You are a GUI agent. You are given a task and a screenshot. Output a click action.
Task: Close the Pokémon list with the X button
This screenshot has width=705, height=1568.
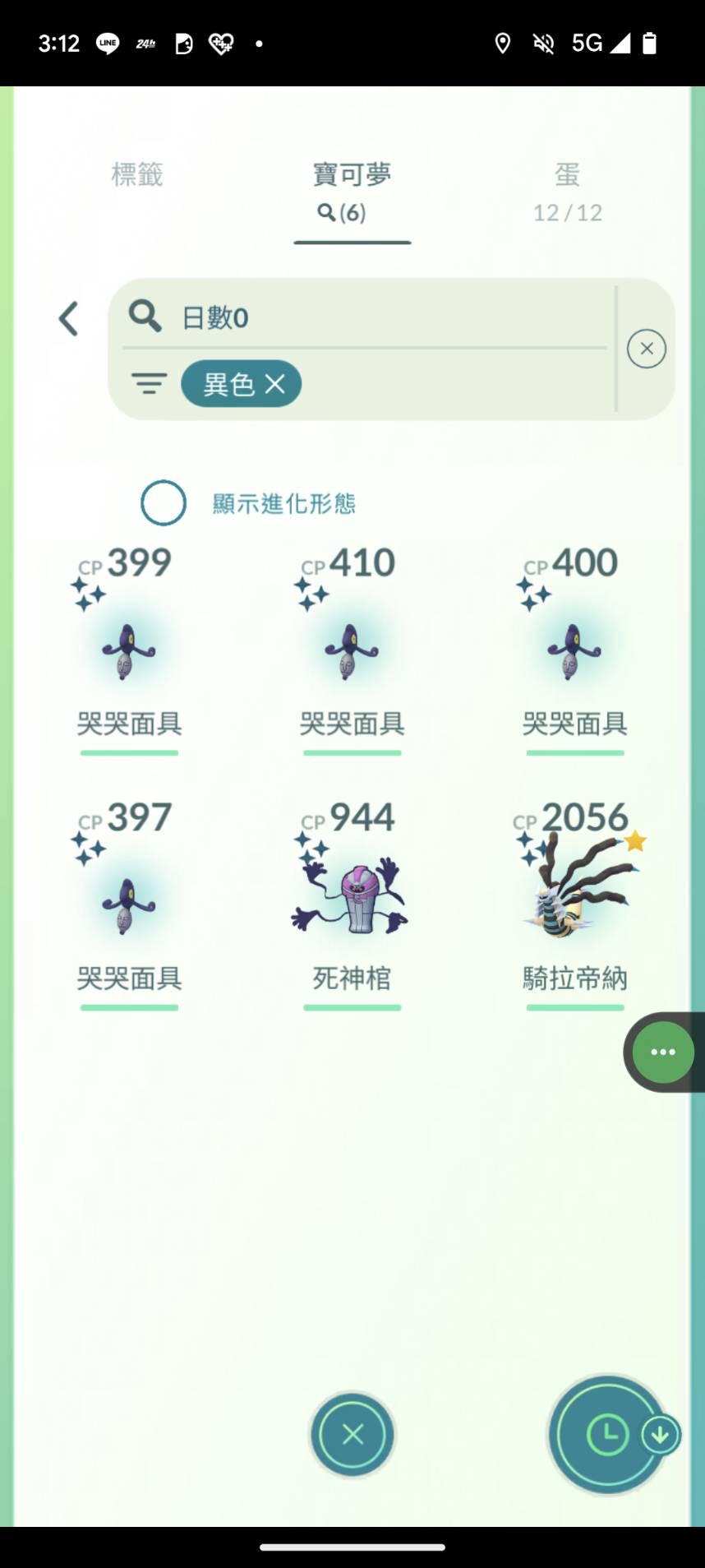point(352,1435)
